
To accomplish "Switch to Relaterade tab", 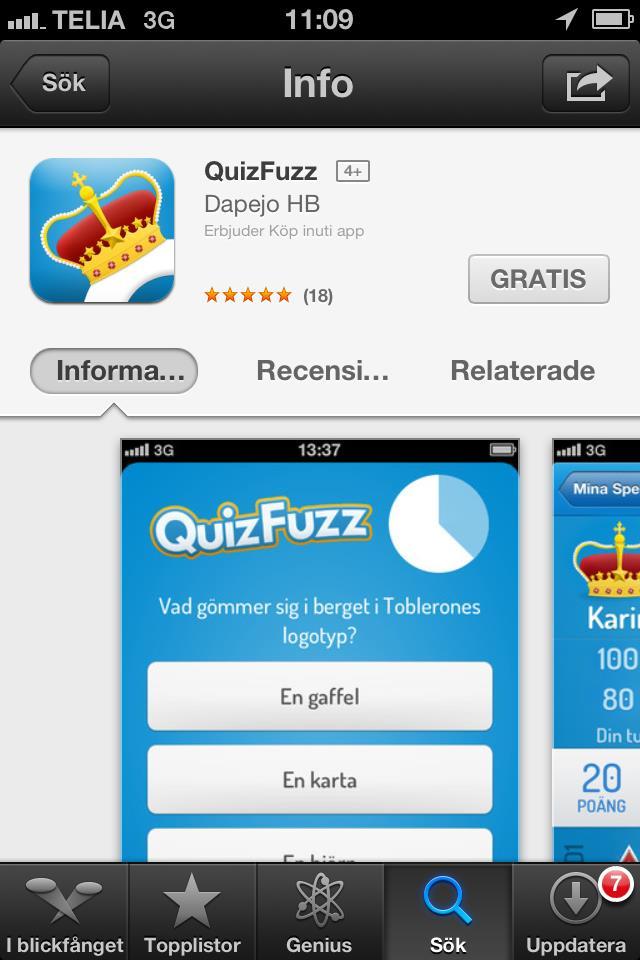I will tap(522, 371).
